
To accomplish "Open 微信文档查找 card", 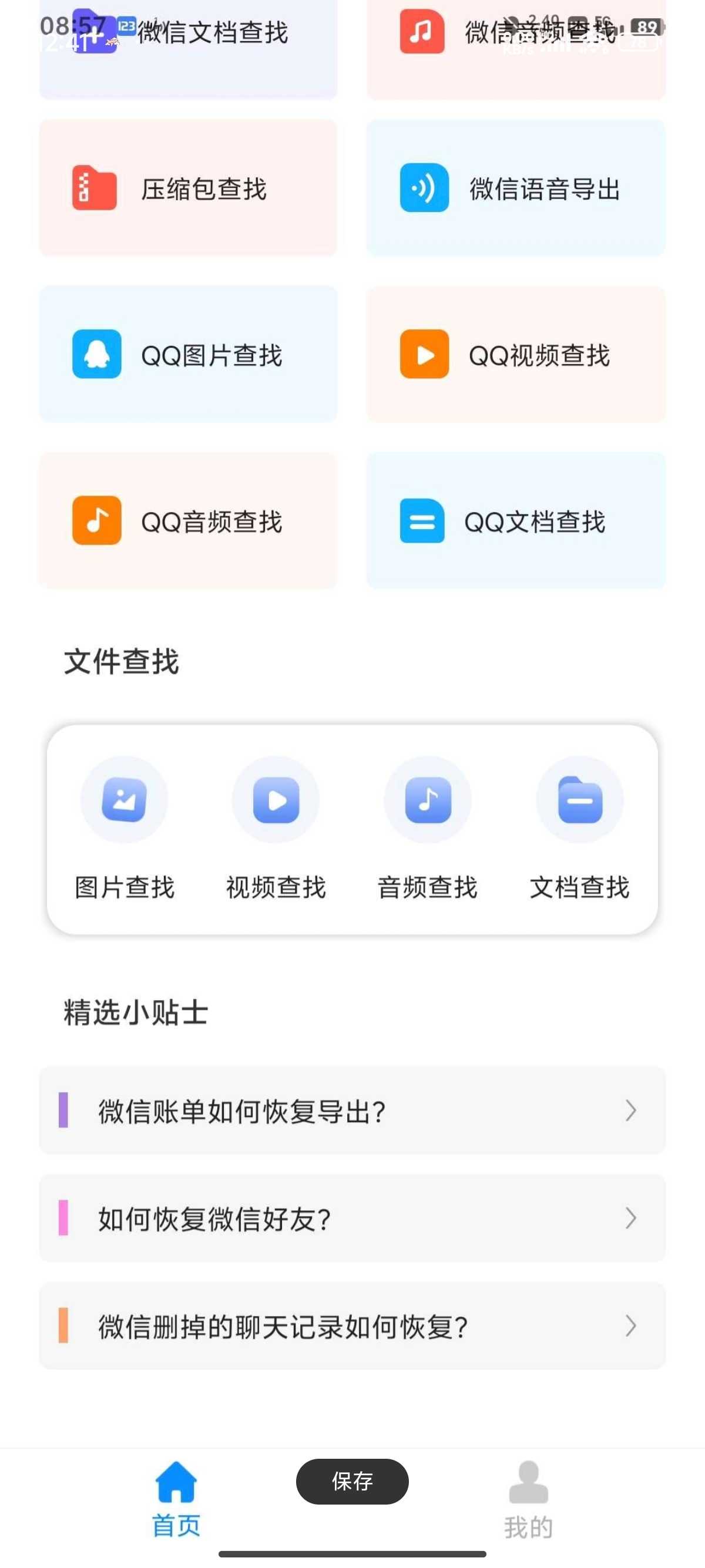I will [188, 49].
